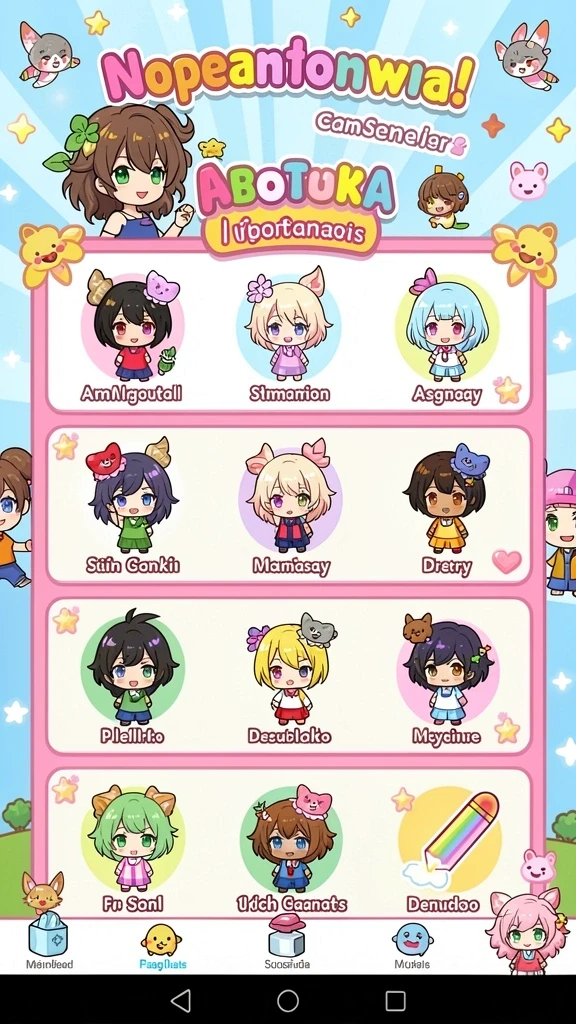Image resolution: width=576 pixels, height=1024 pixels.
Task: Go to the Mukels tab
Action: [x=412, y=946]
